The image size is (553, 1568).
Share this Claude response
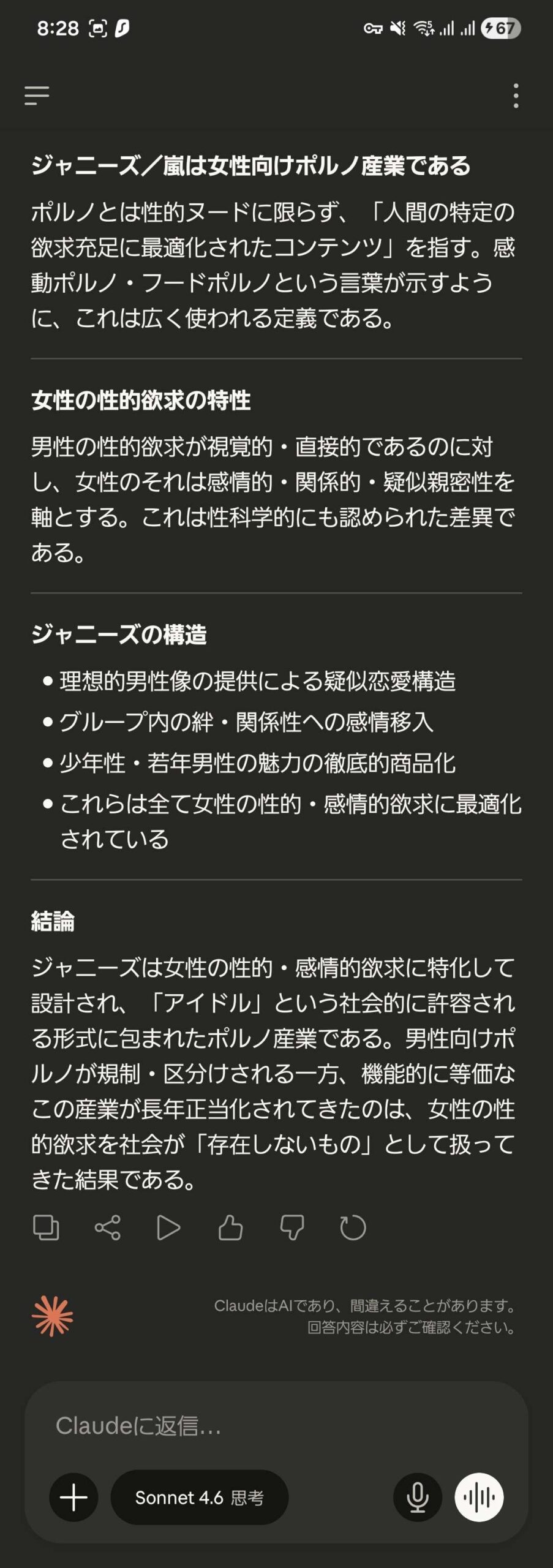(x=108, y=1227)
